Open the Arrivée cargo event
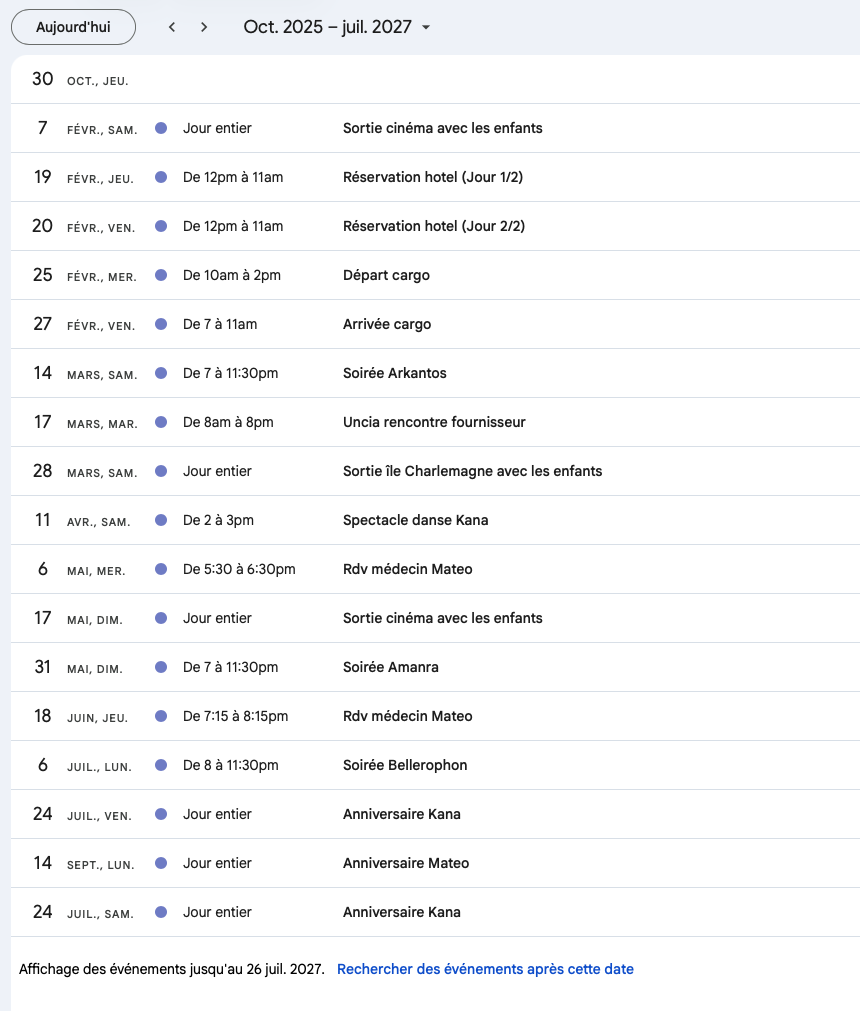This screenshot has width=860, height=1011. 435,324
